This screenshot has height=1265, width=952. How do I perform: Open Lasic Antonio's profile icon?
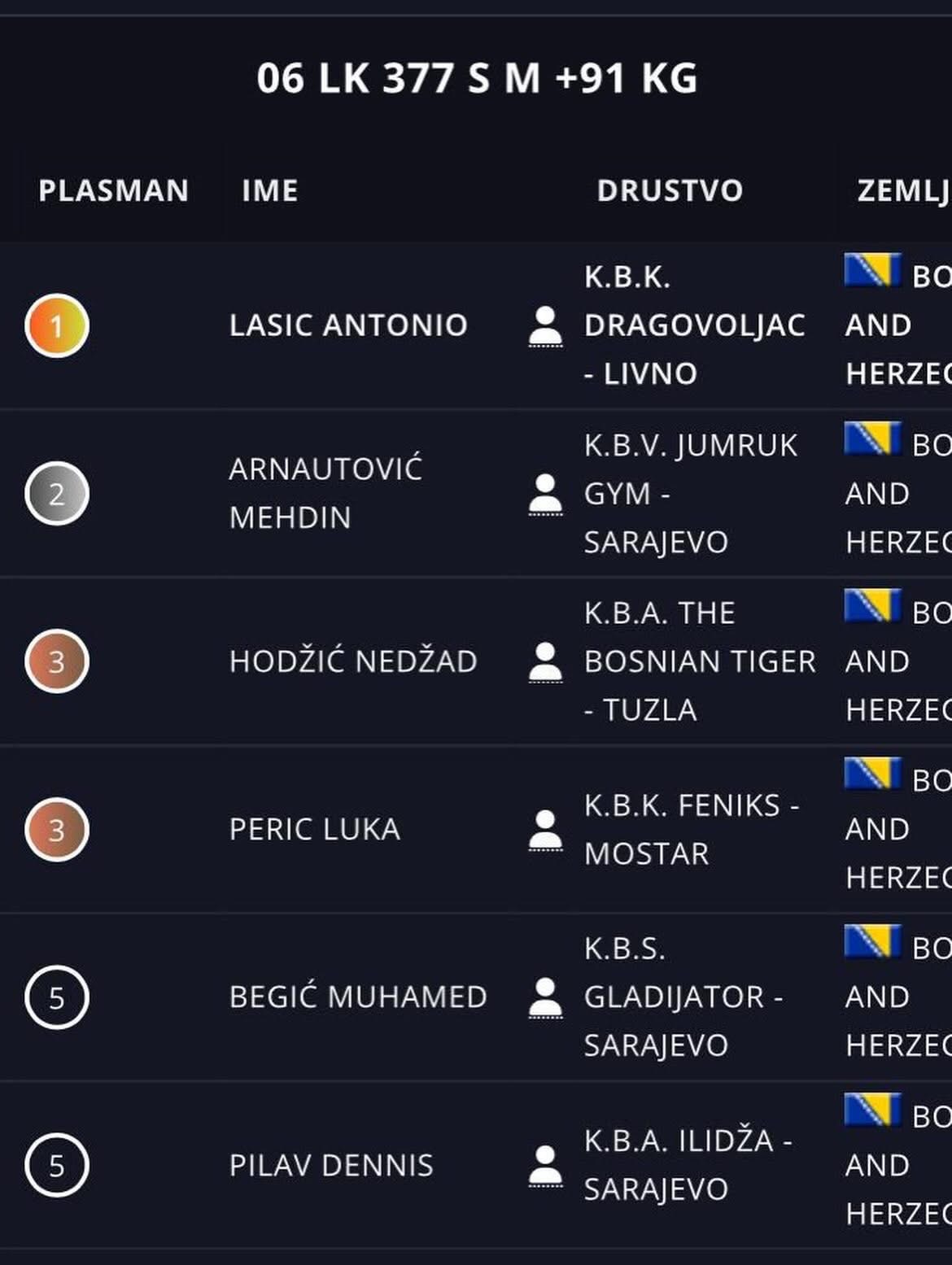click(x=545, y=326)
